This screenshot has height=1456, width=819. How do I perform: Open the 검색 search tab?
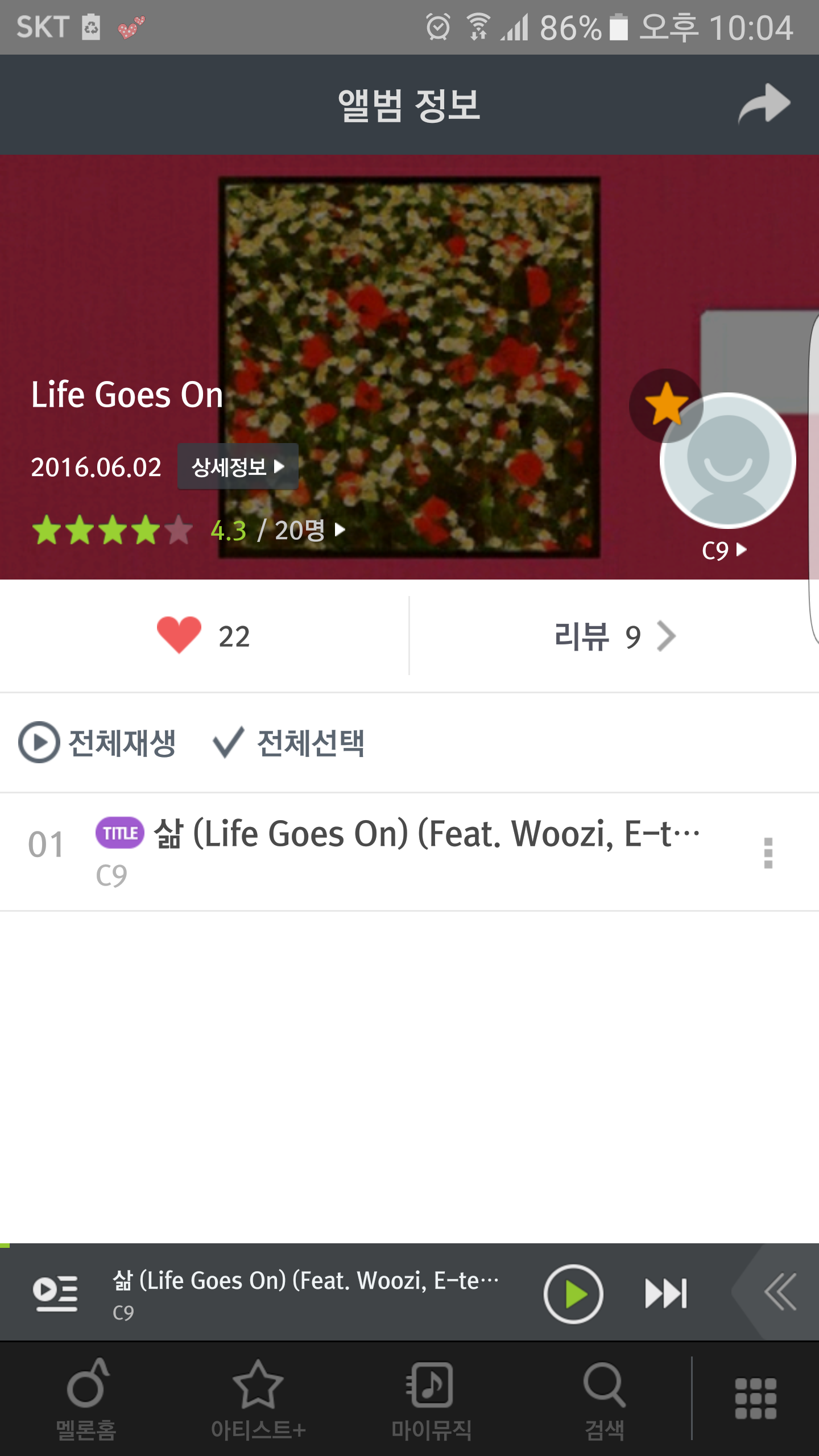pos(604,1399)
